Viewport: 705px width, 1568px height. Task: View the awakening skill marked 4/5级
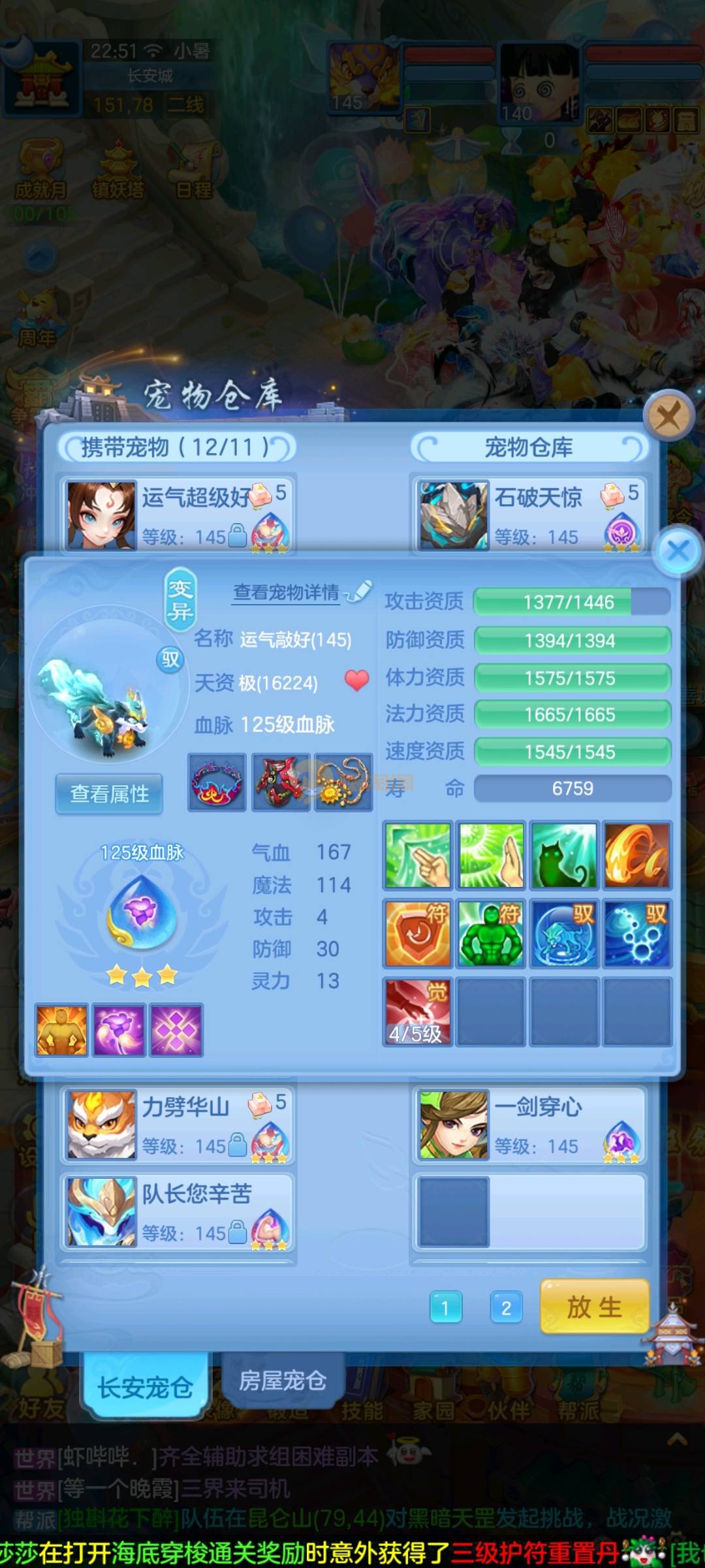pos(417,1012)
